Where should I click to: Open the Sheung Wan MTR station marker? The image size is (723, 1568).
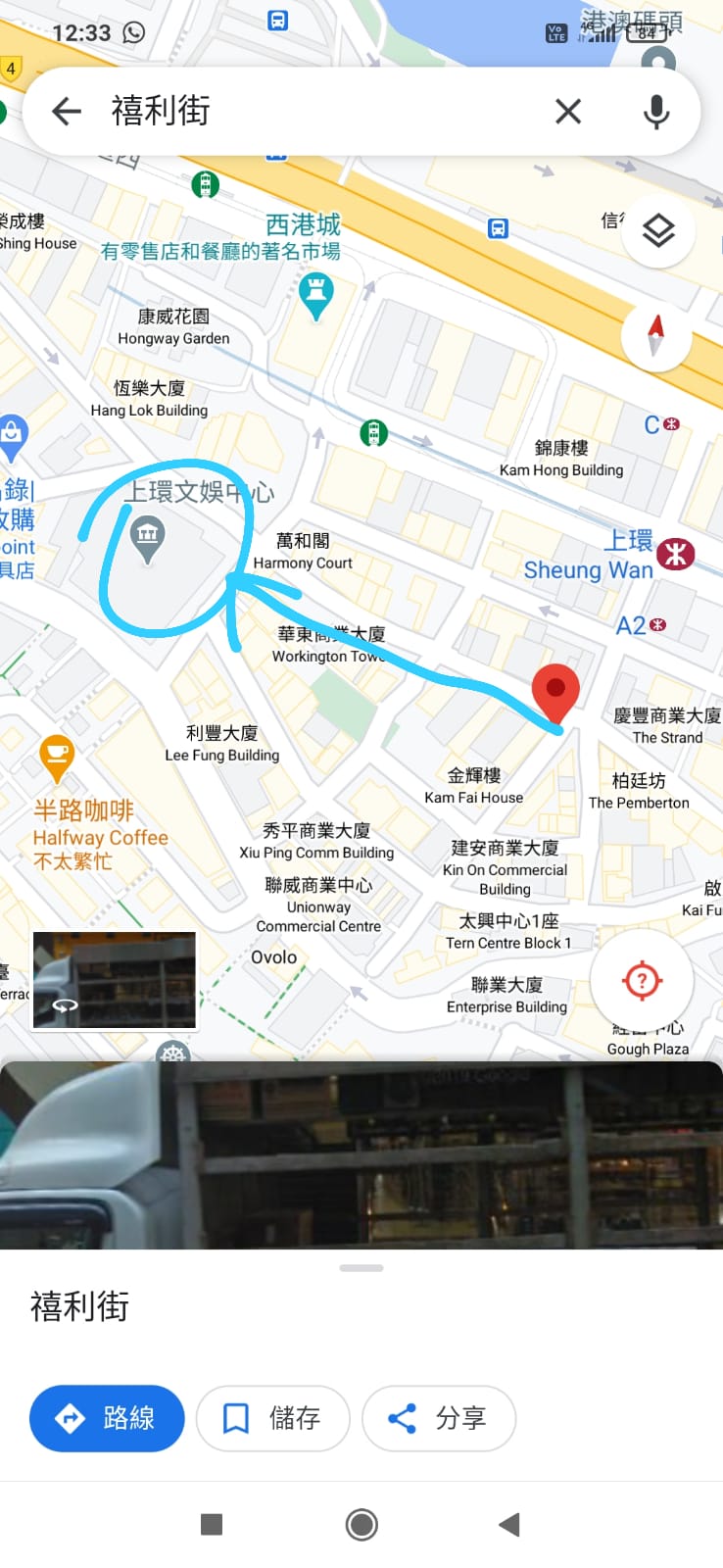point(675,554)
